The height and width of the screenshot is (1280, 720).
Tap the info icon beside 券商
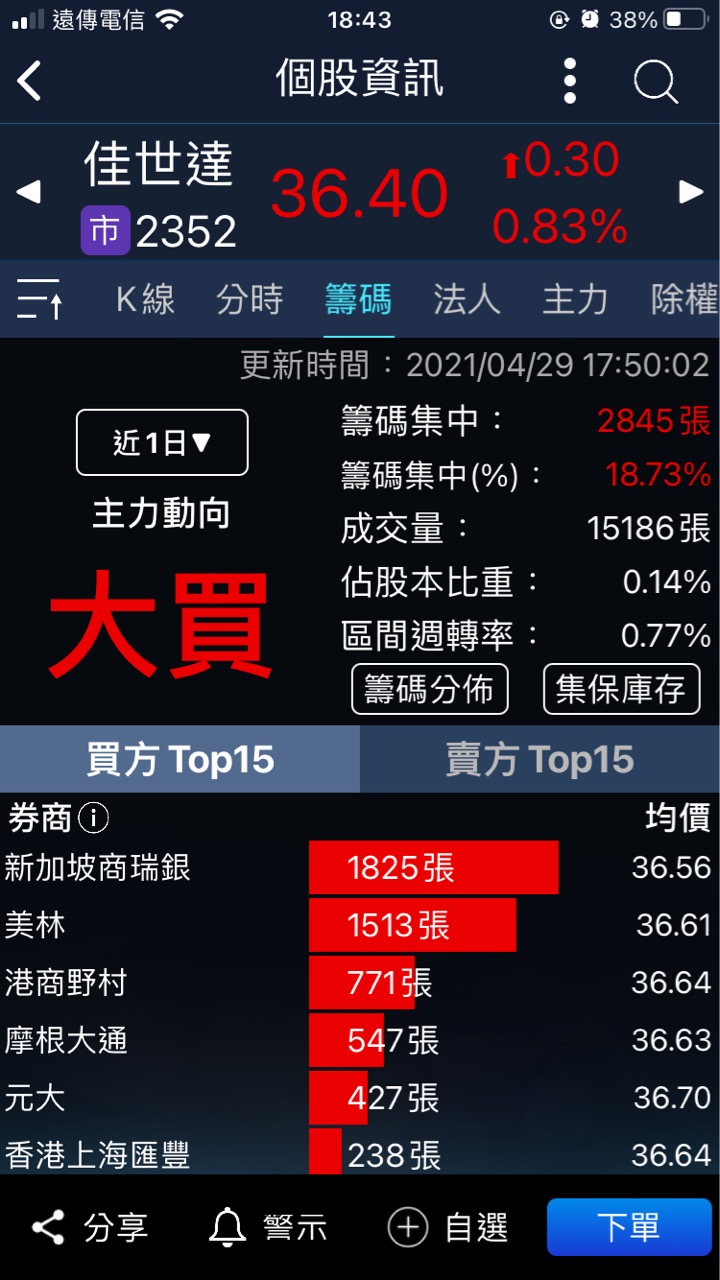click(x=93, y=819)
